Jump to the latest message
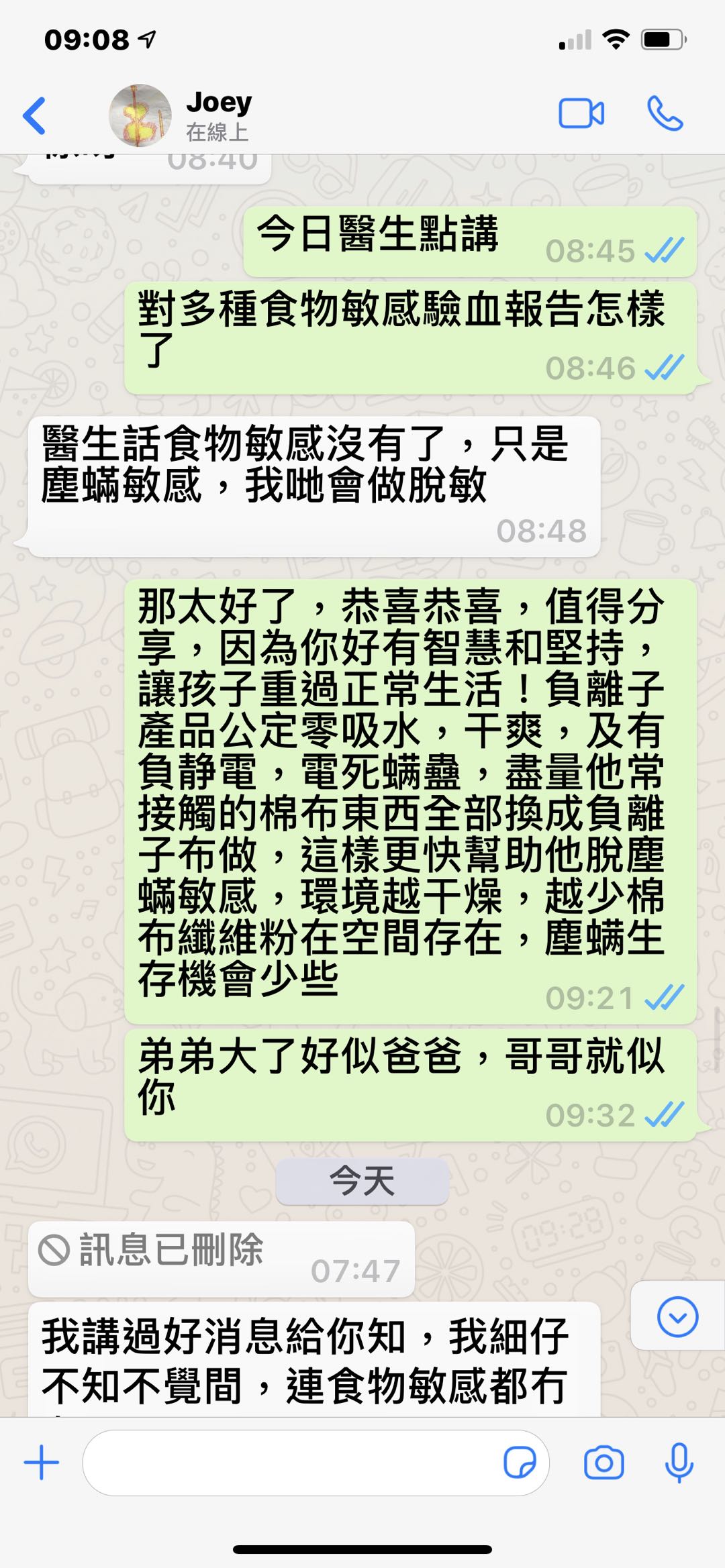Screen dimensions: 725x1568 [x=677, y=1316]
